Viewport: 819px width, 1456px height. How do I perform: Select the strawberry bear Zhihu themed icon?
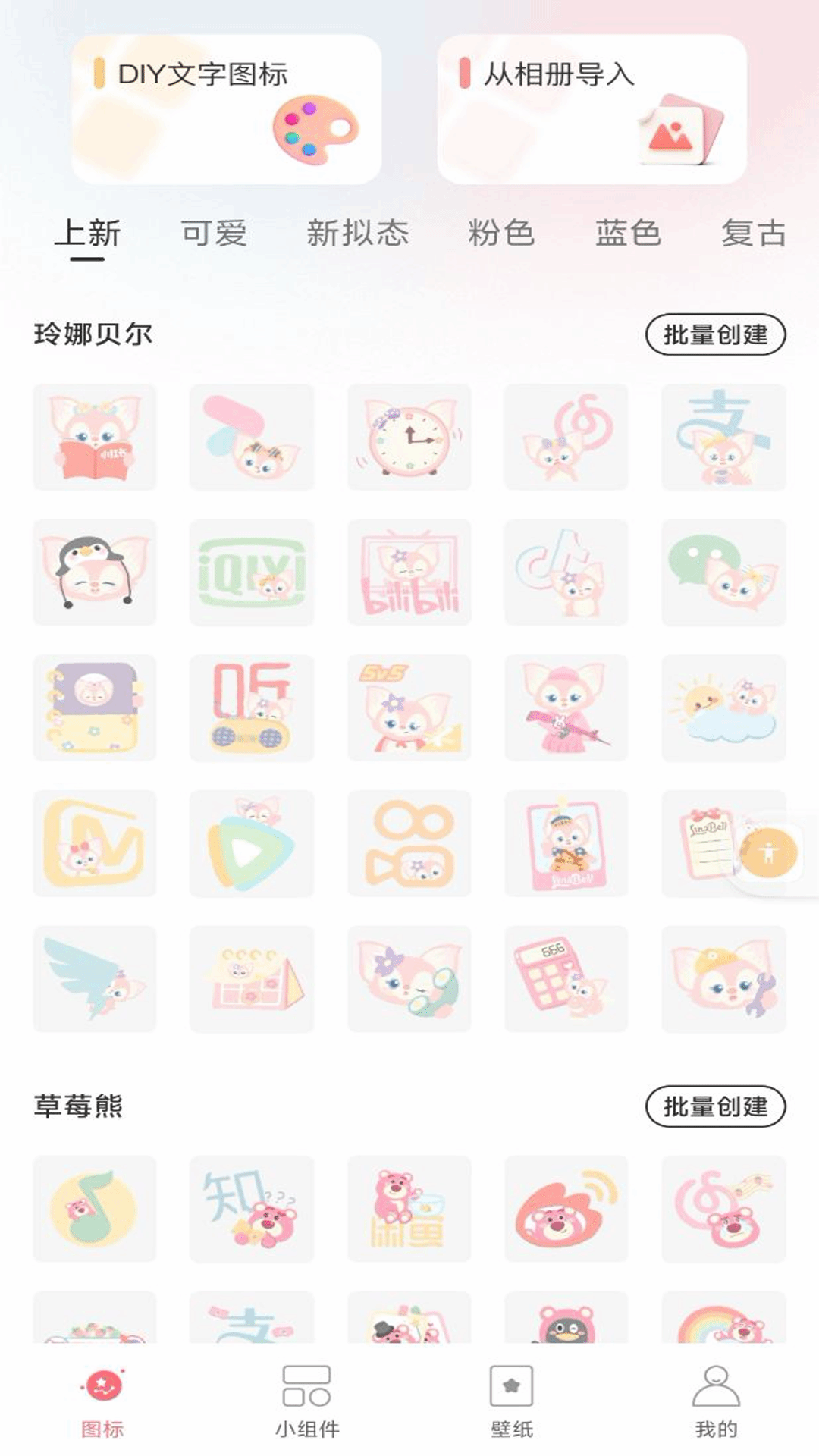[x=250, y=1210]
